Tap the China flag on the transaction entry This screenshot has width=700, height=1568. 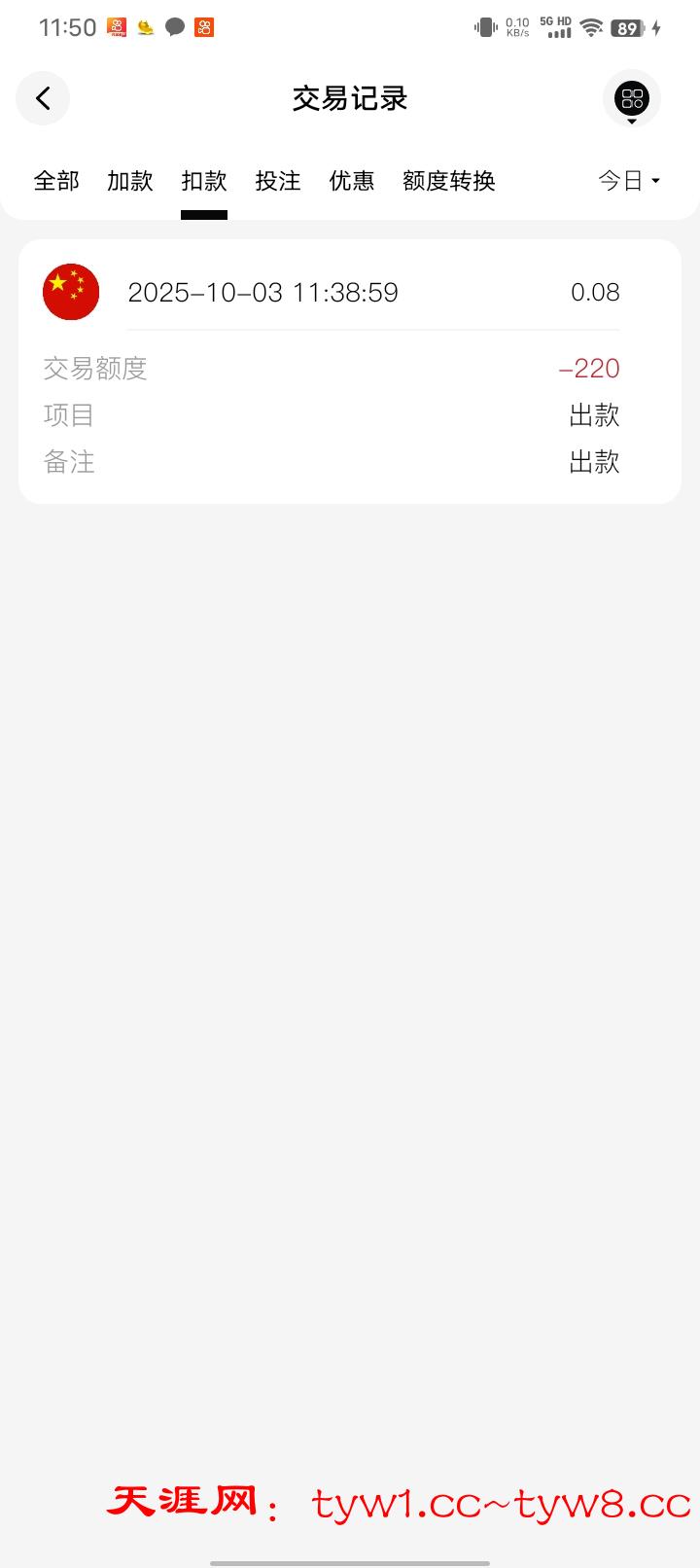(70, 291)
